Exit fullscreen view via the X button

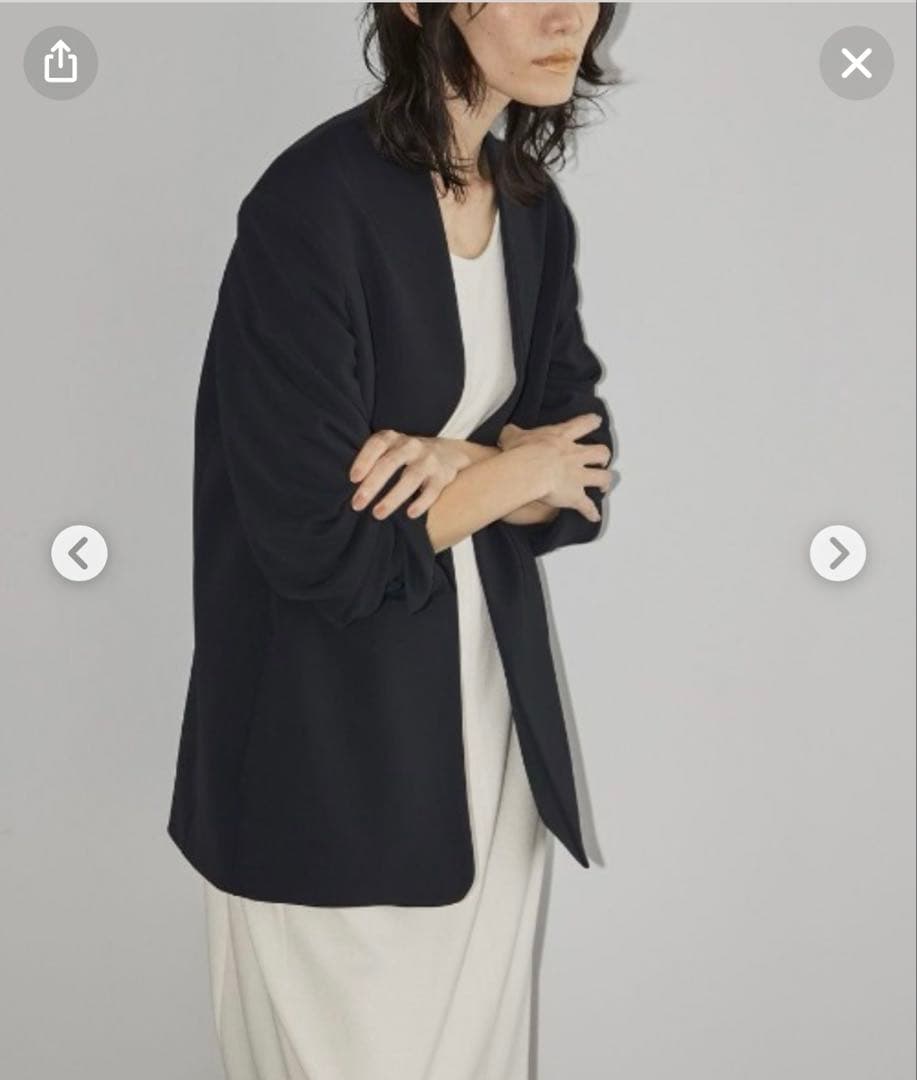click(x=856, y=62)
